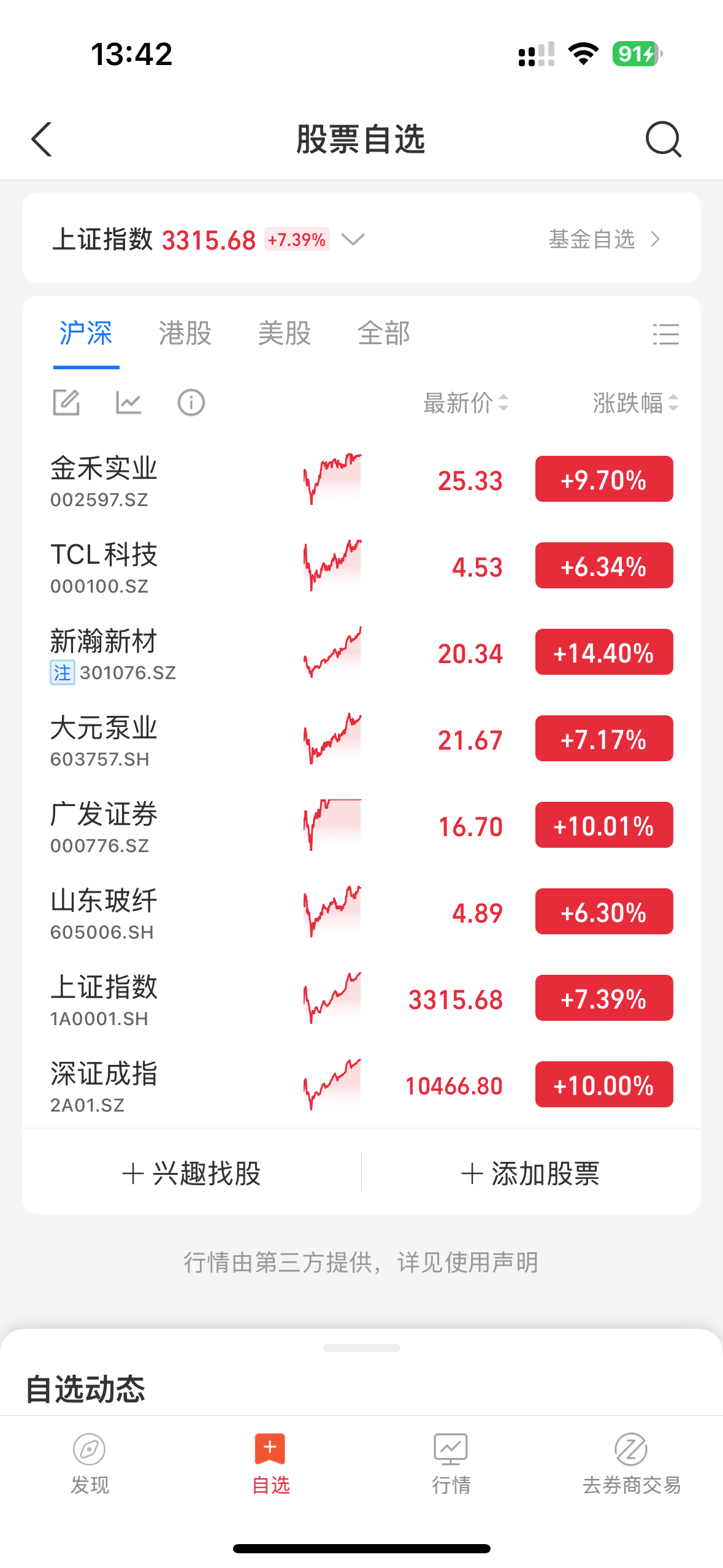Open the list view menu icon
Screen dimensions: 723x1568
click(x=665, y=334)
